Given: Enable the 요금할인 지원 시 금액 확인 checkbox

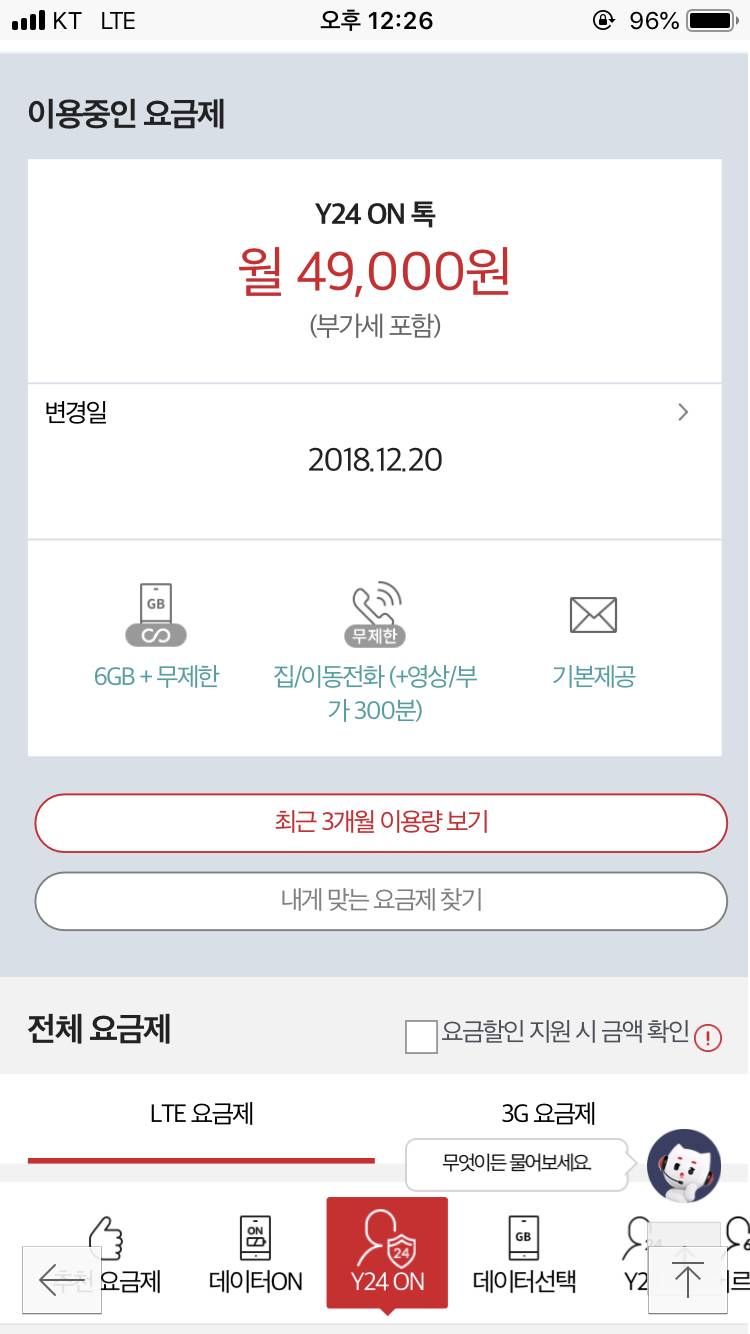Looking at the screenshot, I should click(420, 1038).
